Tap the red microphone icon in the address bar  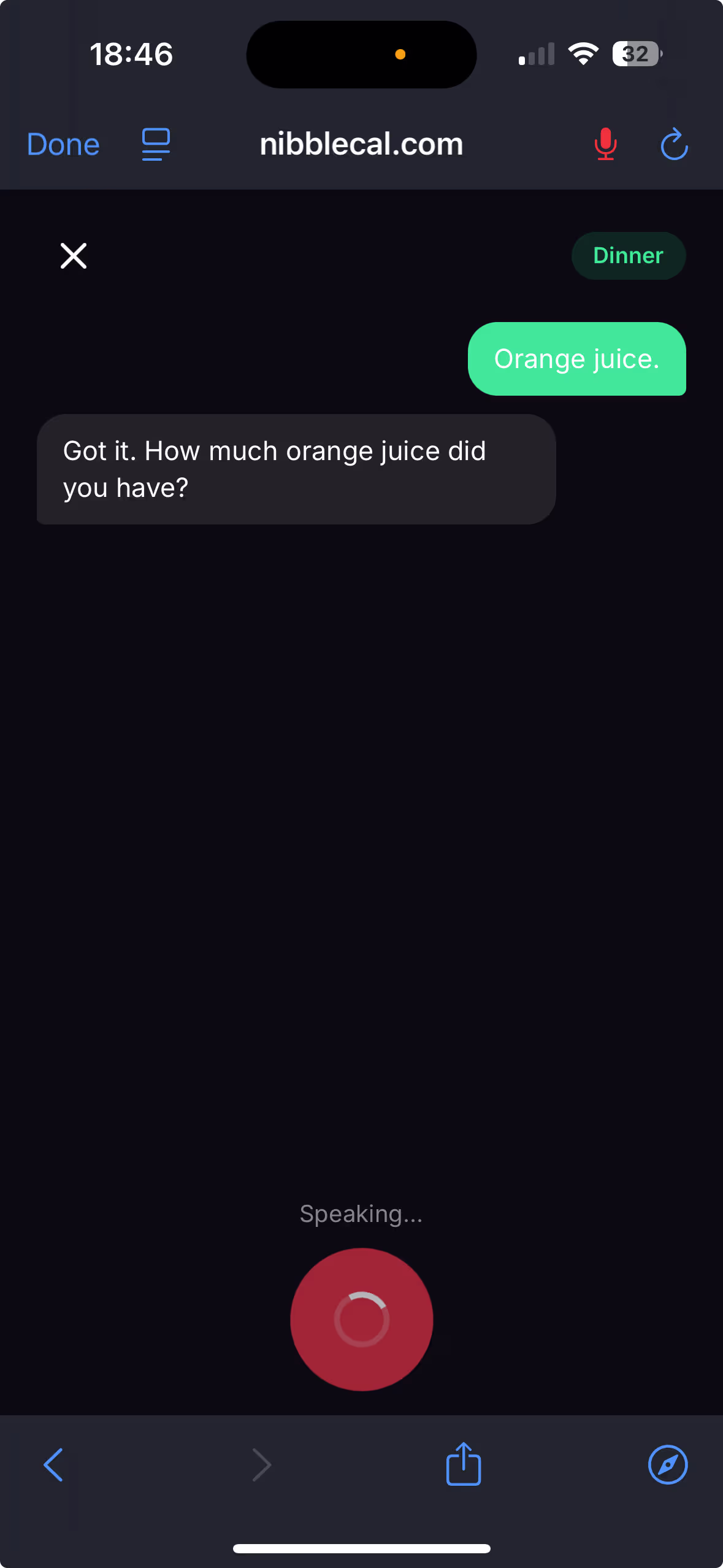tap(605, 144)
